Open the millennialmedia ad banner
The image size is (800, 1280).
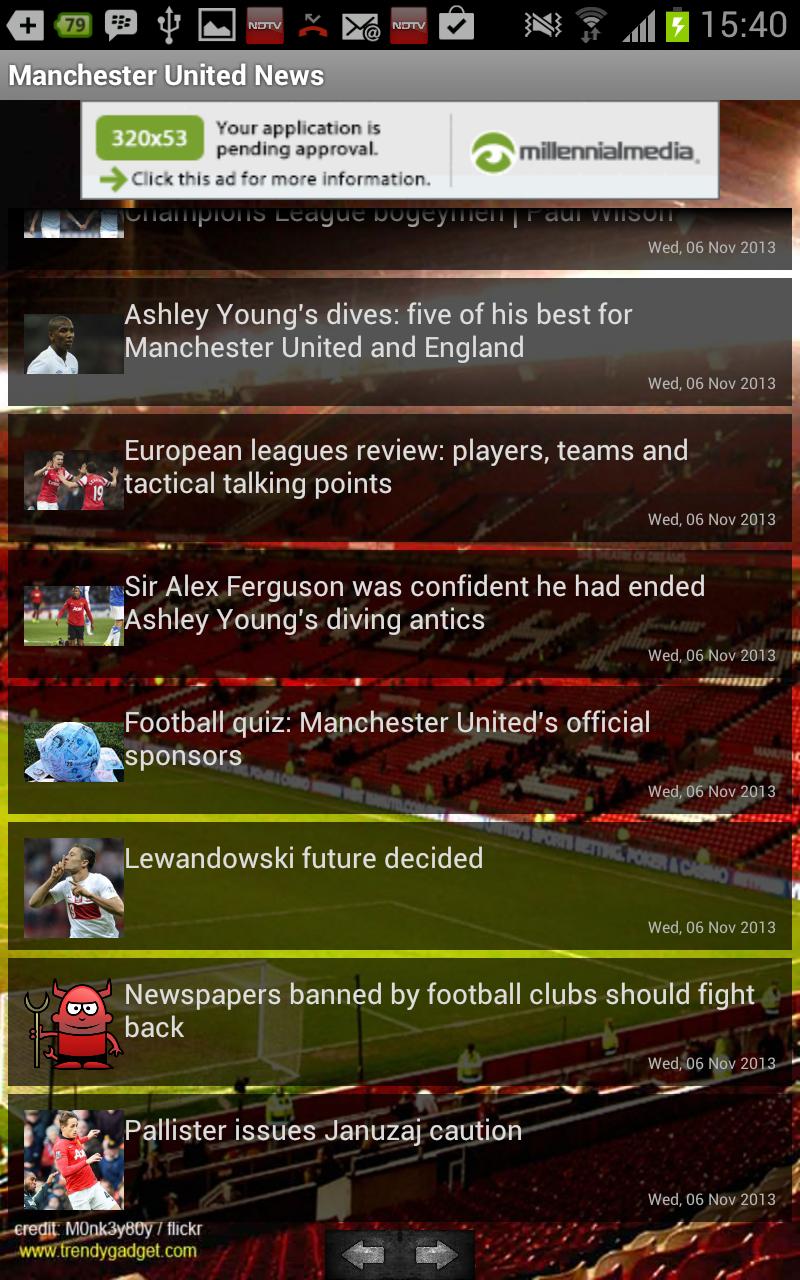400,150
